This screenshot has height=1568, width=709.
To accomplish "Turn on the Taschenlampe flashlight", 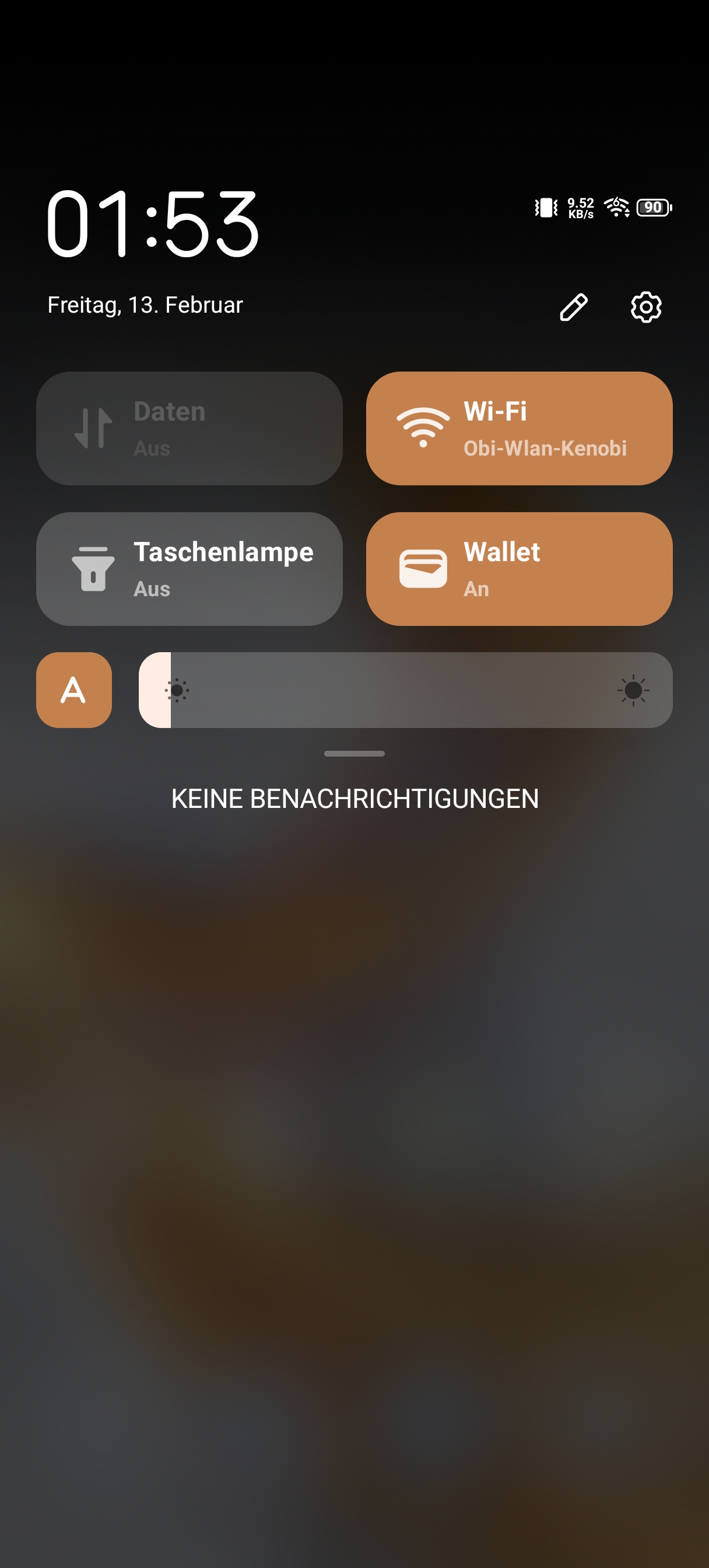I will coord(189,569).
